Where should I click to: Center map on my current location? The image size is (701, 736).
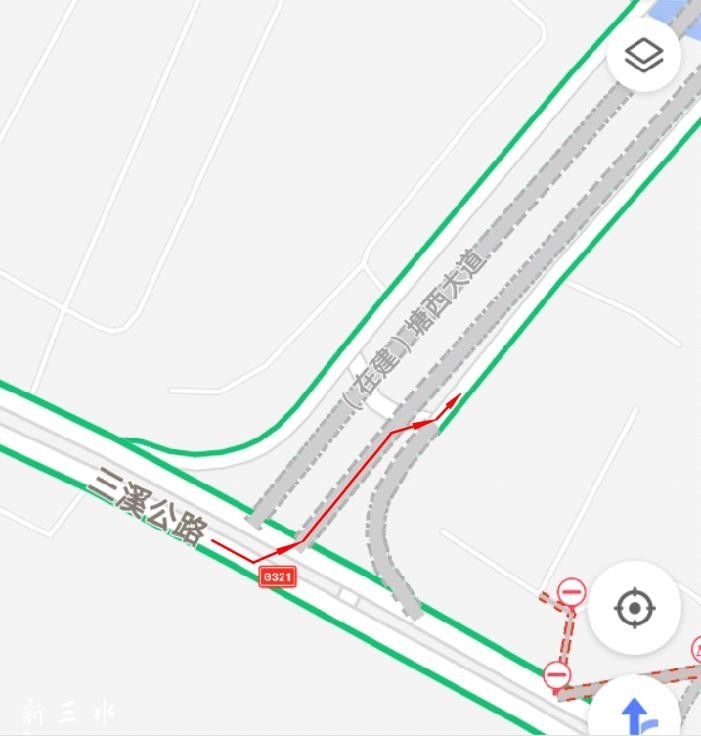(x=634, y=607)
